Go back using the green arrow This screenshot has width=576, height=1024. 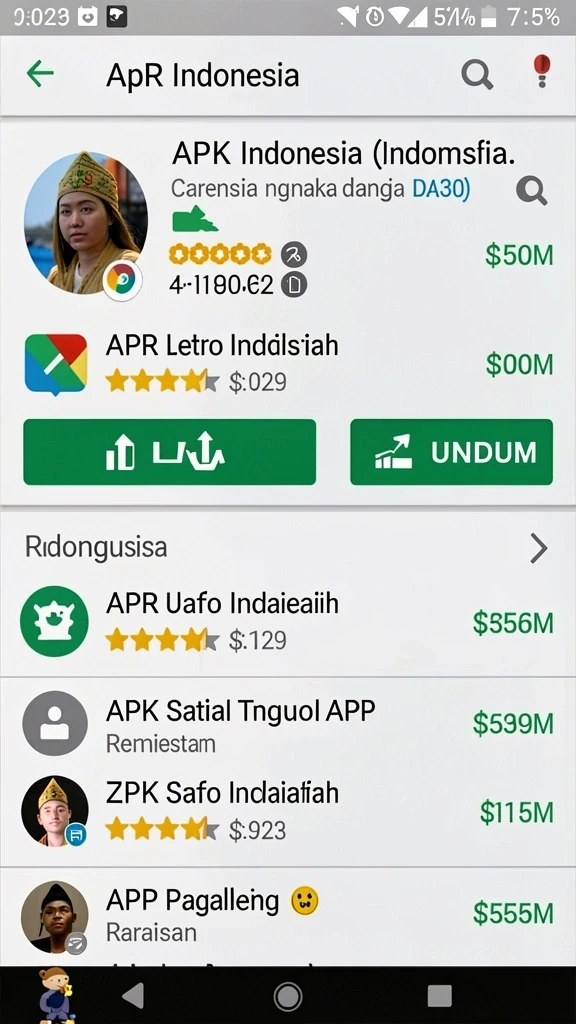[x=40, y=74]
